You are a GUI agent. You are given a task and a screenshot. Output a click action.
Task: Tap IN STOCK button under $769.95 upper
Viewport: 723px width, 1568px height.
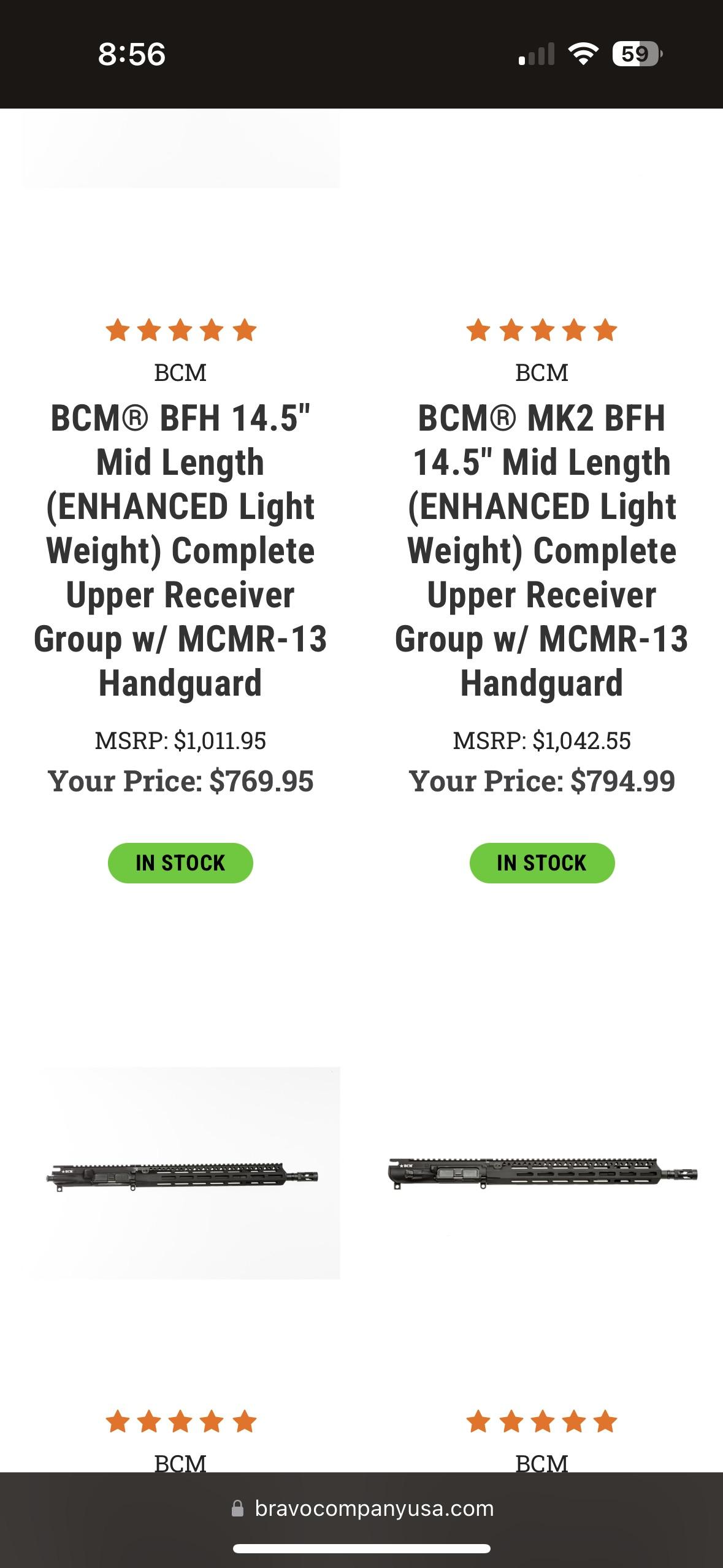pos(180,863)
